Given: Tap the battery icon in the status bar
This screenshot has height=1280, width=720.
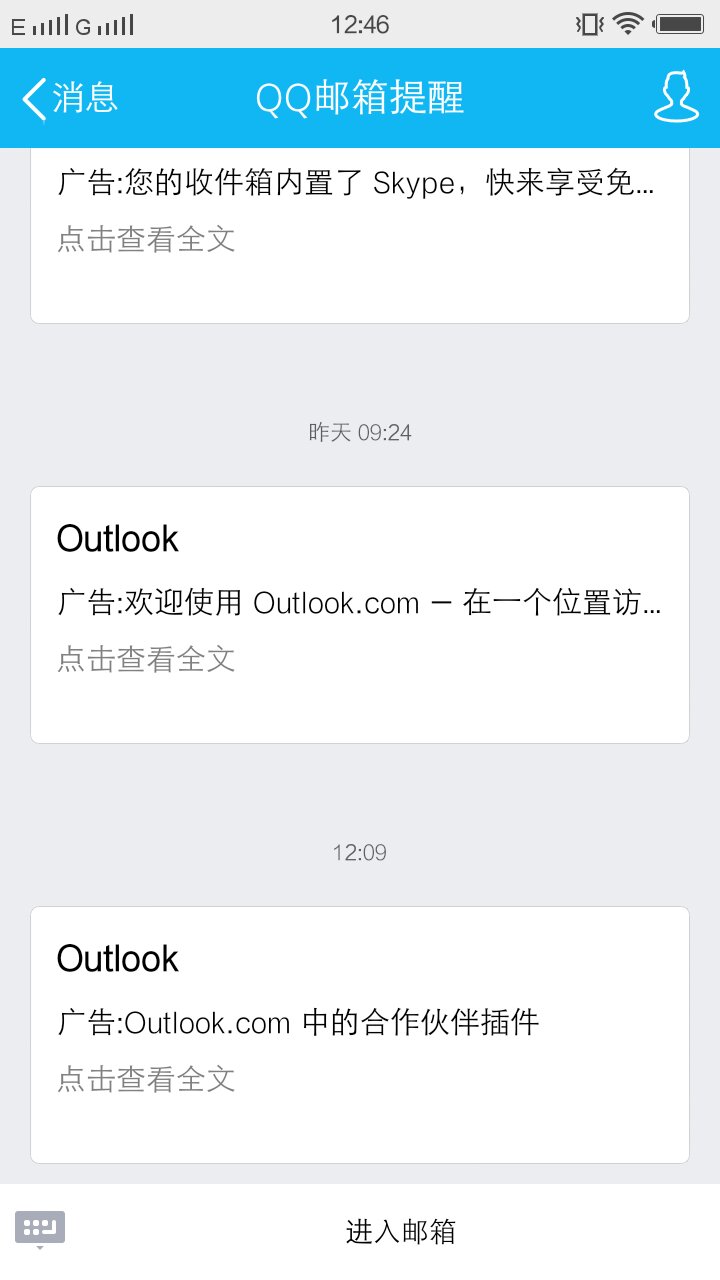Looking at the screenshot, I should pyautogui.click(x=678, y=24).
